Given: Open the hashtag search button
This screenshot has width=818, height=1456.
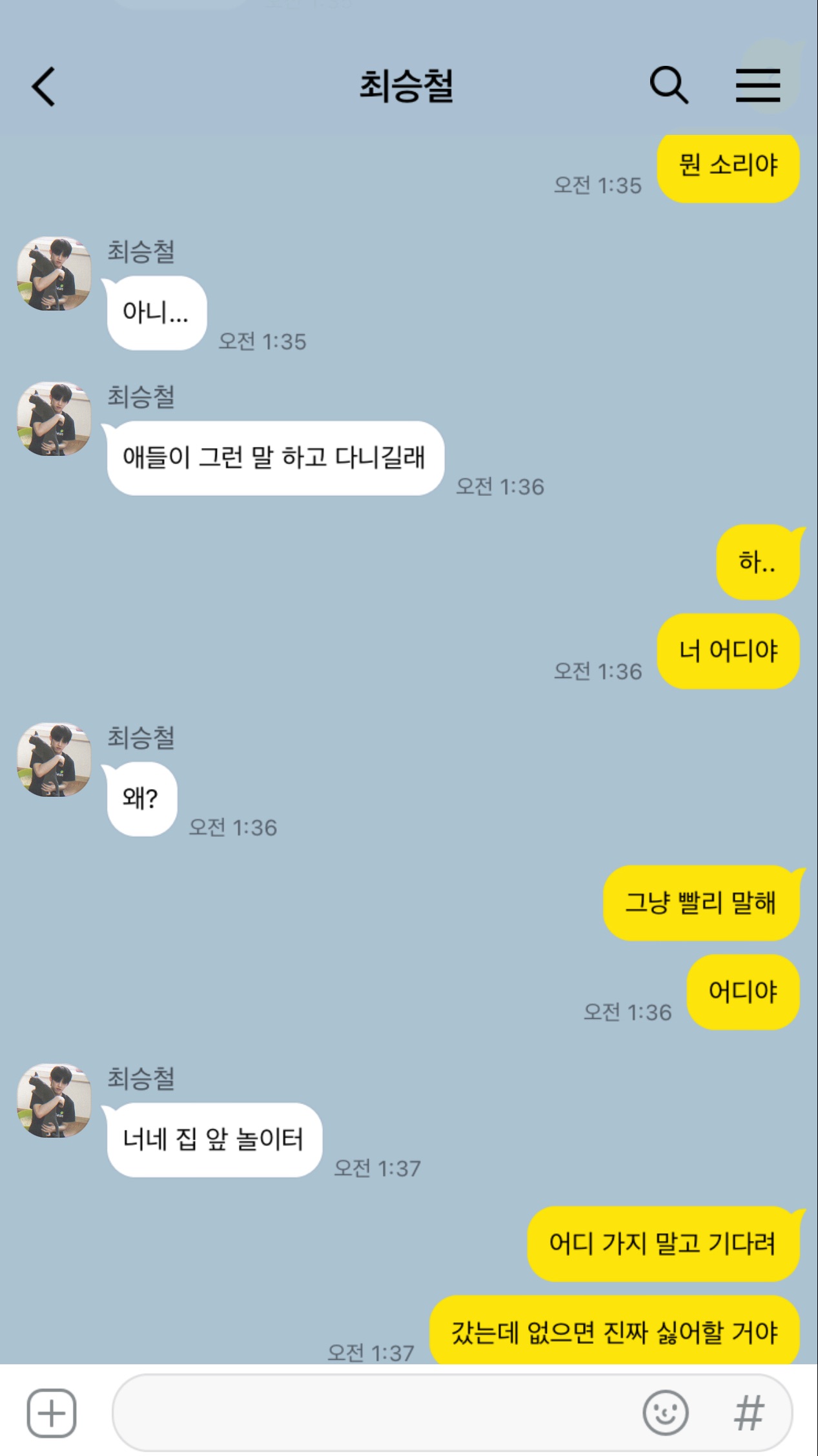Looking at the screenshot, I should click(x=749, y=1413).
